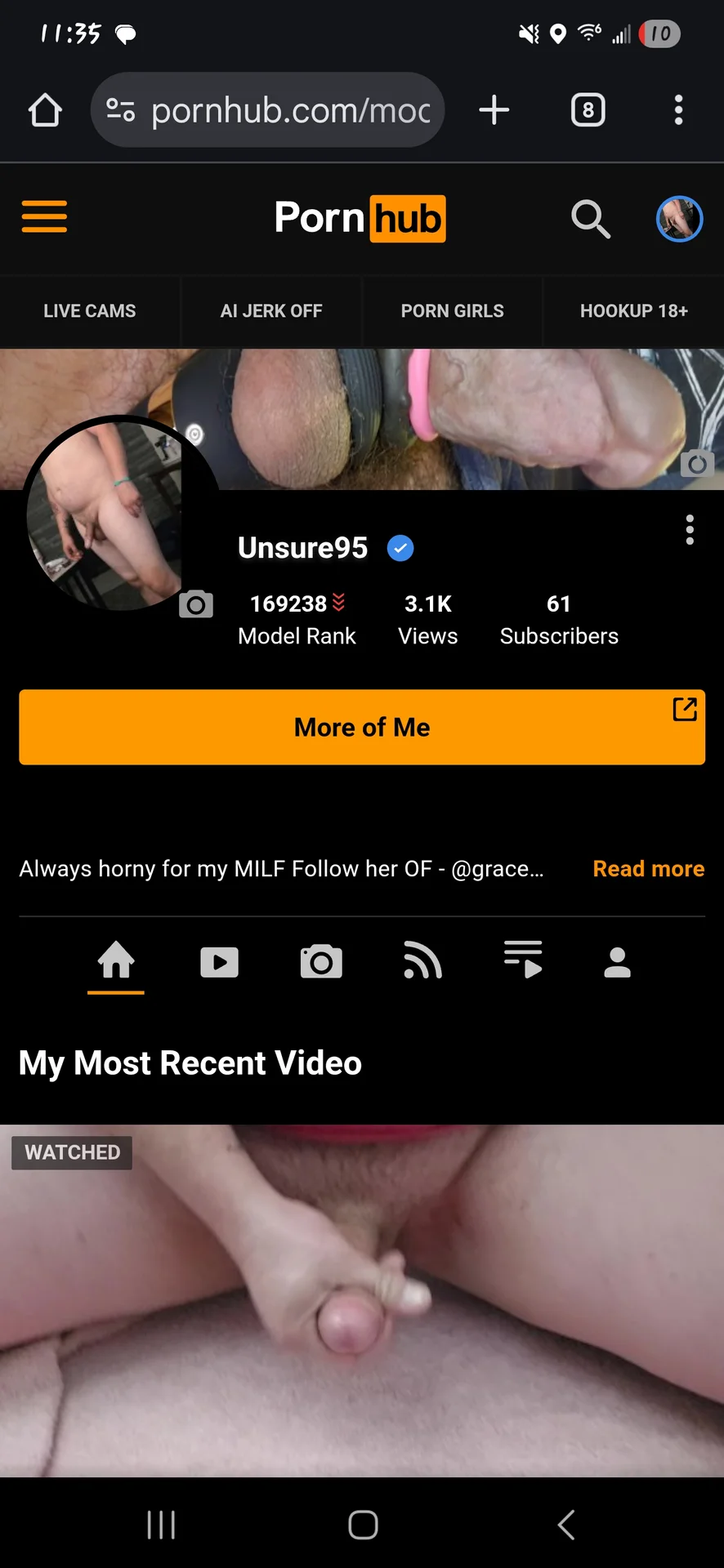Open the Hookup 18+ section
Screen dimensions: 724x1568
point(633,311)
